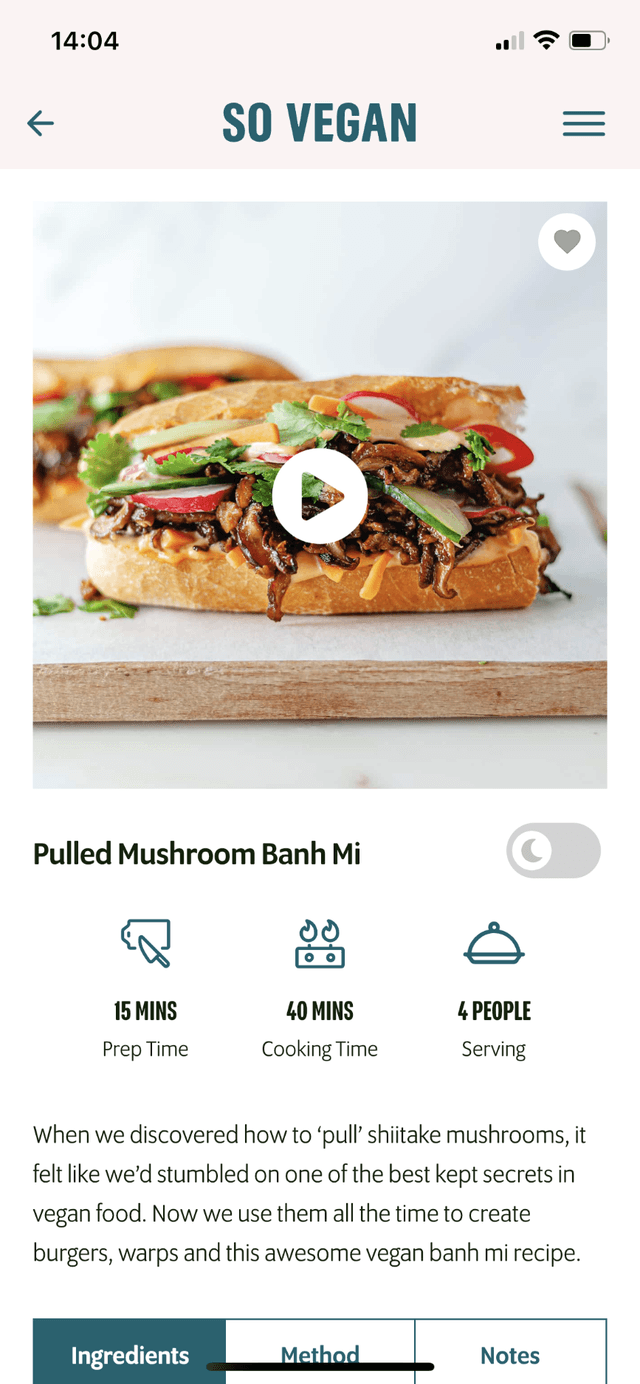The width and height of the screenshot is (640, 1384).
Task: Play the recipe video
Action: [320, 496]
